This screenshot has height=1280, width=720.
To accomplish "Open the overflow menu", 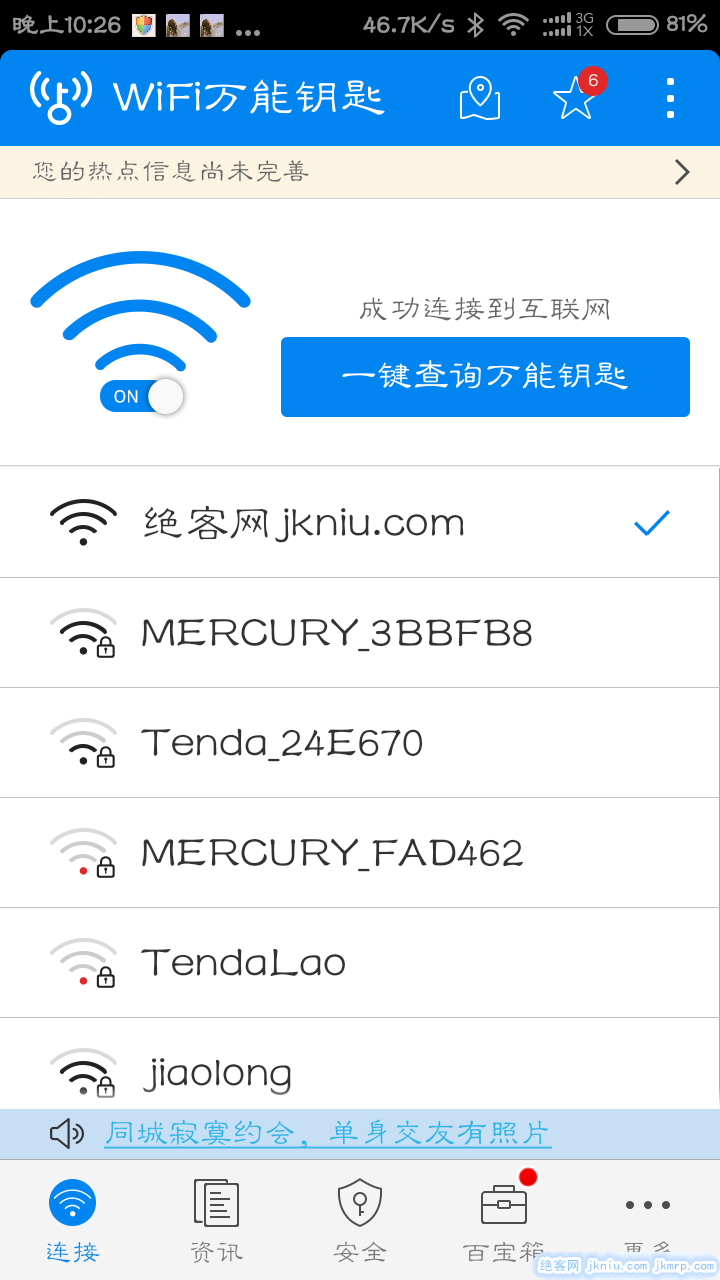I will tap(670, 98).
